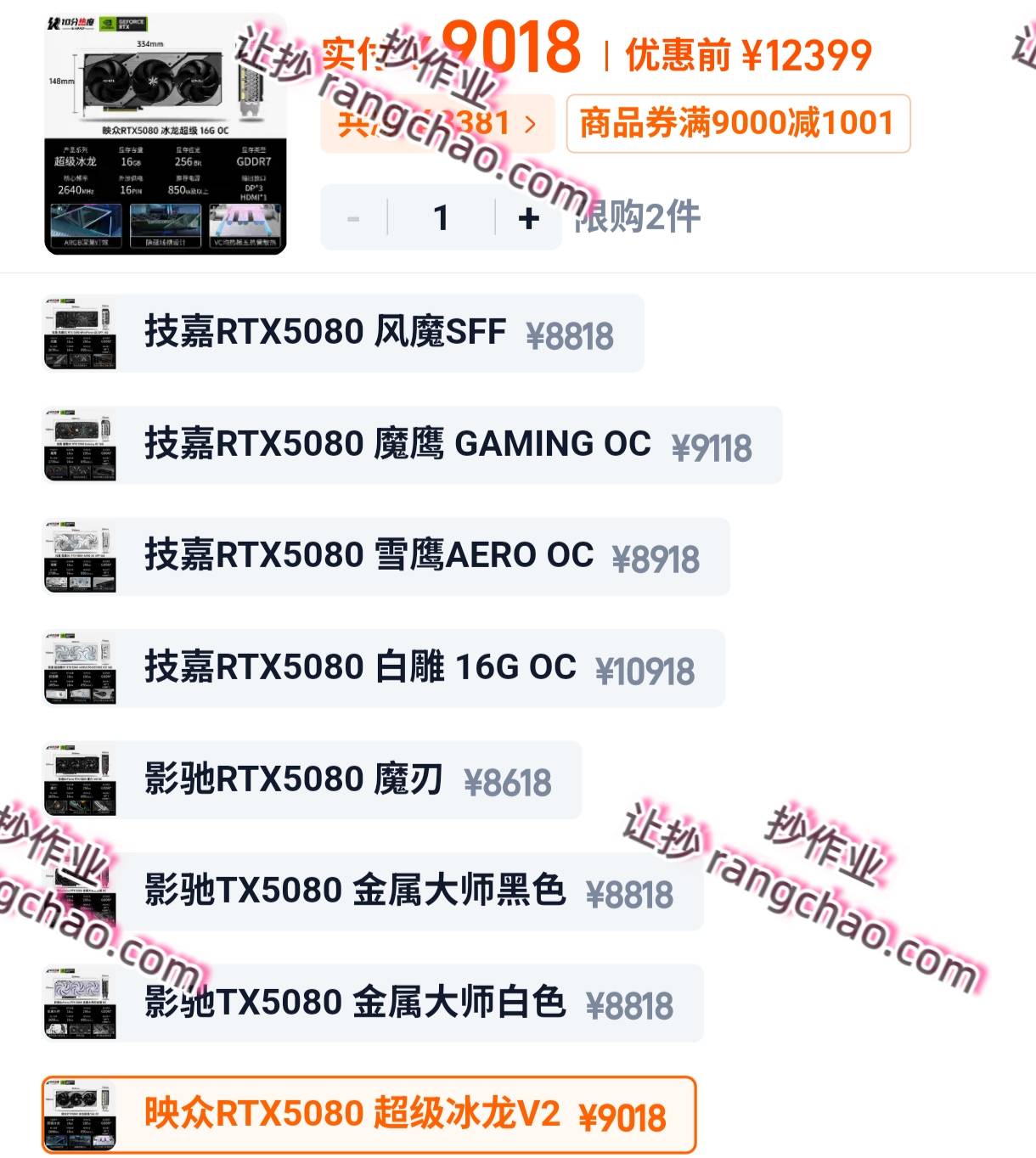Open the total discount details chip
This screenshot has height=1158, width=1036.
point(436,124)
